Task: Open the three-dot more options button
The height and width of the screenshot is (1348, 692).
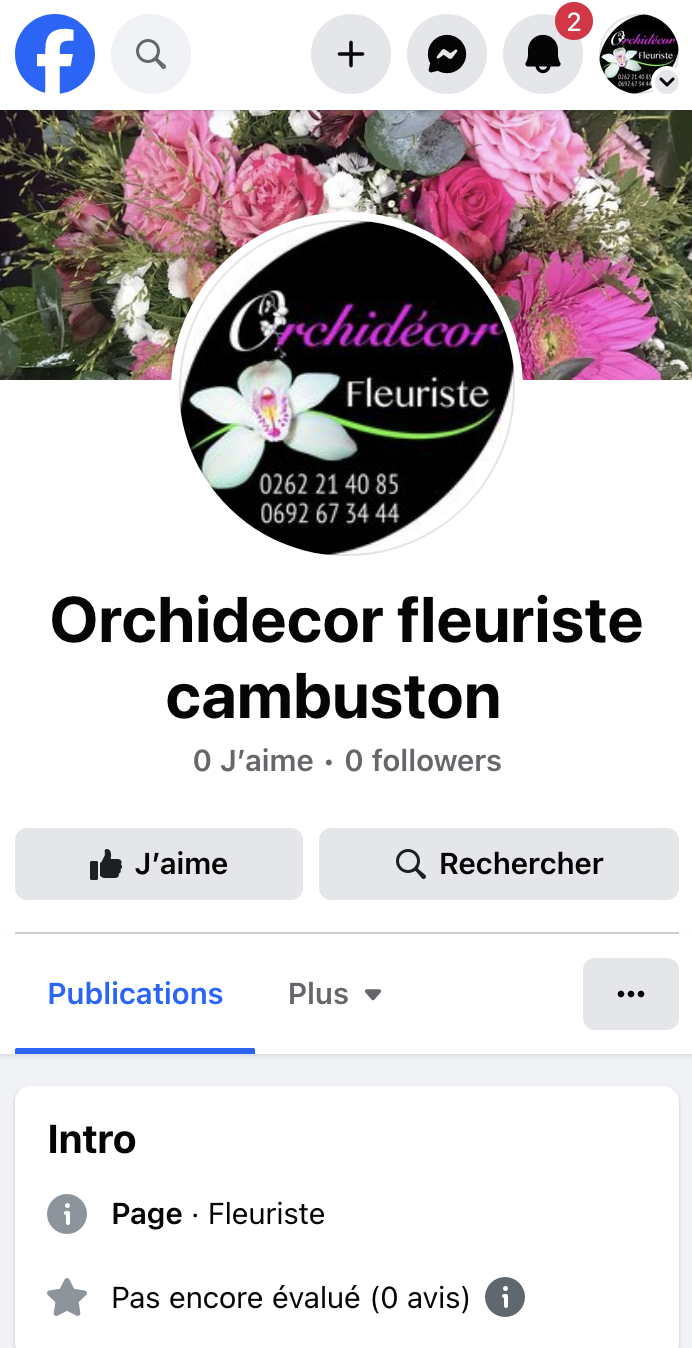Action: pos(631,994)
